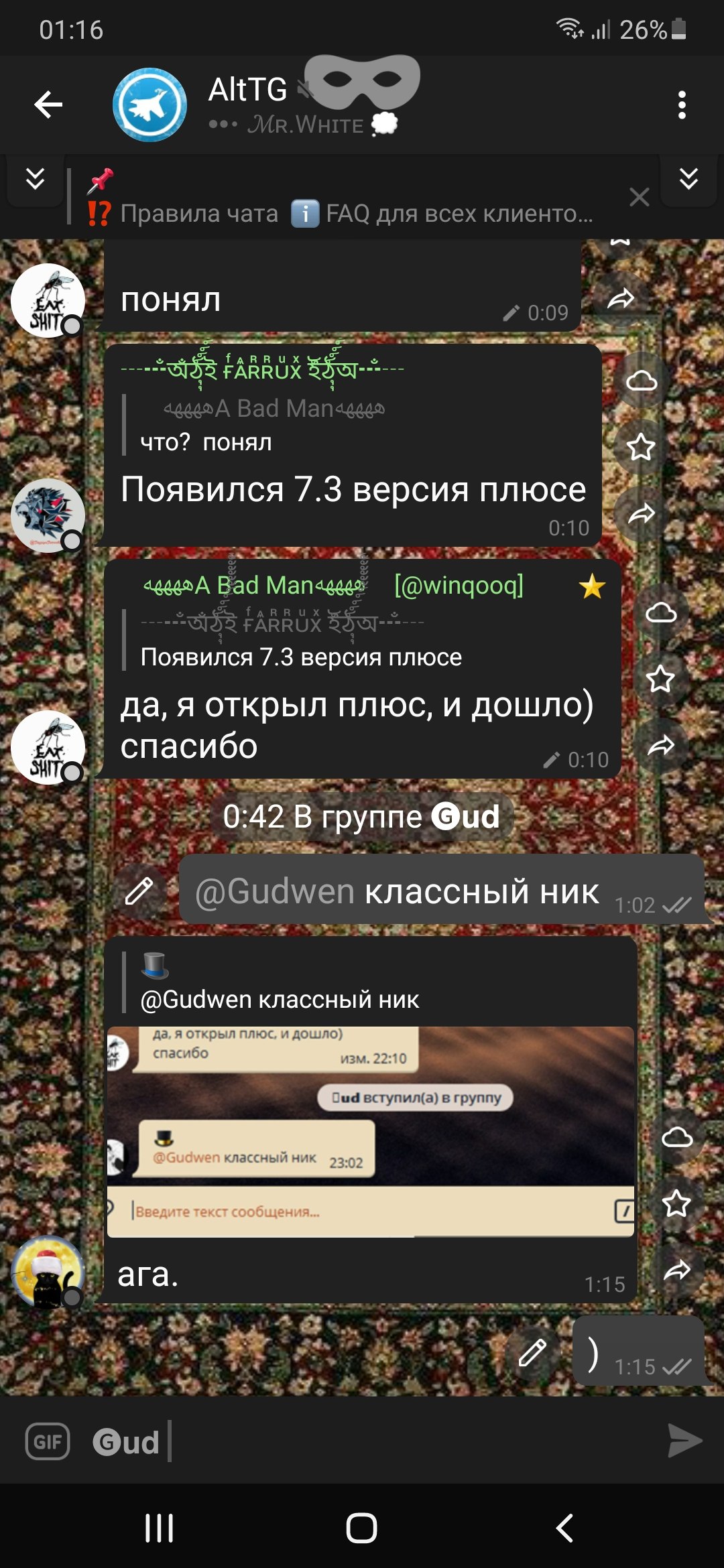Open the GIF picker
This screenshot has height=1568, width=724.
click(48, 1441)
